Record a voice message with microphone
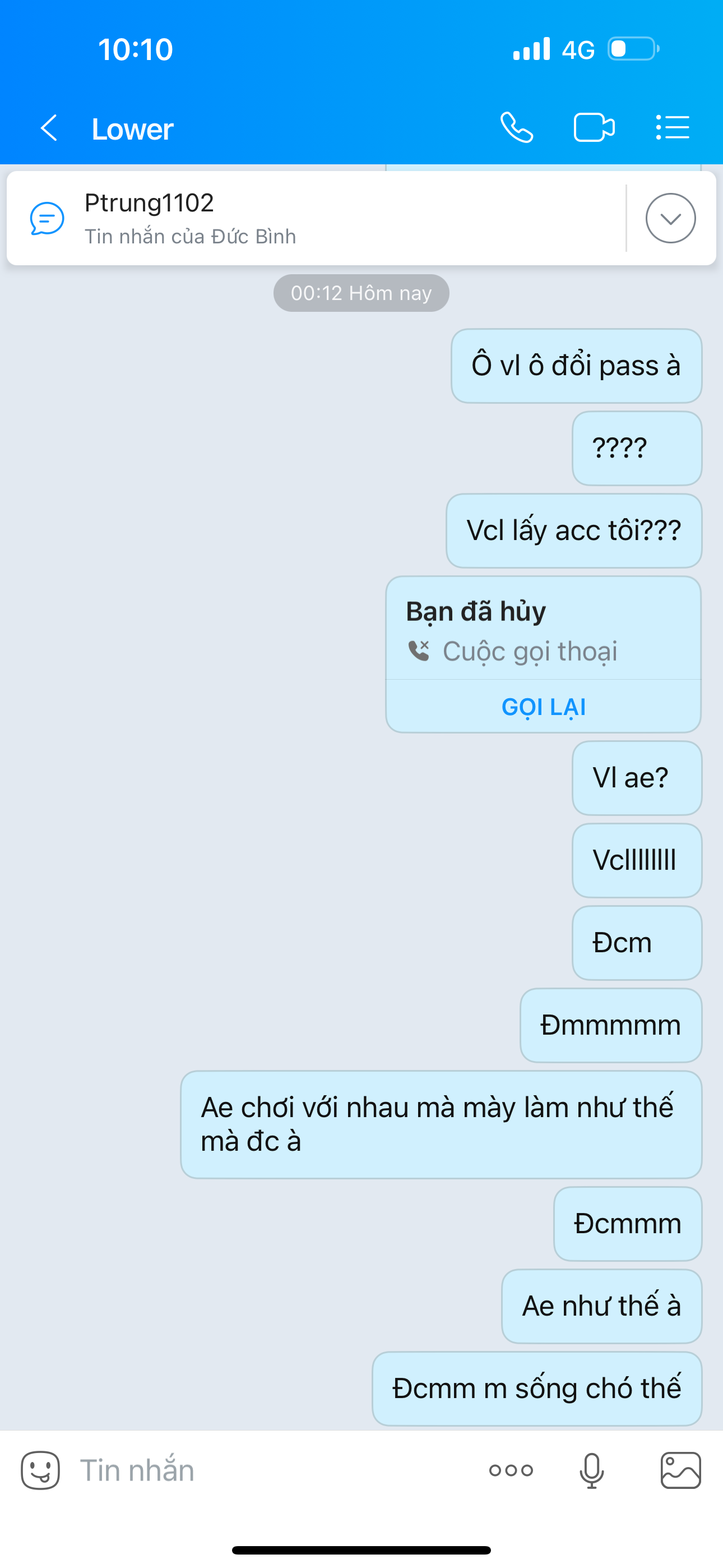Viewport: 723px width, 1568px height. (591, 1470)
